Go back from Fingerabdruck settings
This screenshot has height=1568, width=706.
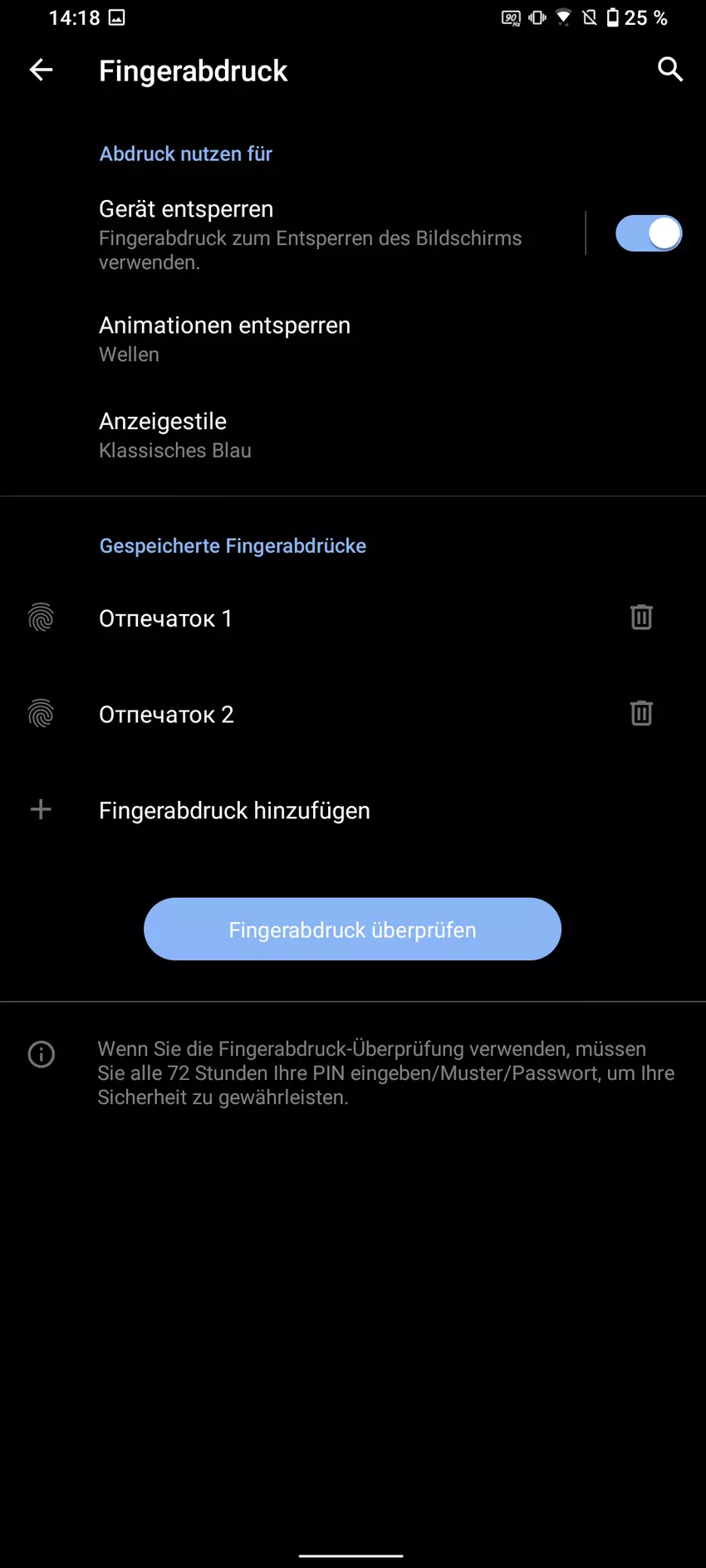point(41,71)
